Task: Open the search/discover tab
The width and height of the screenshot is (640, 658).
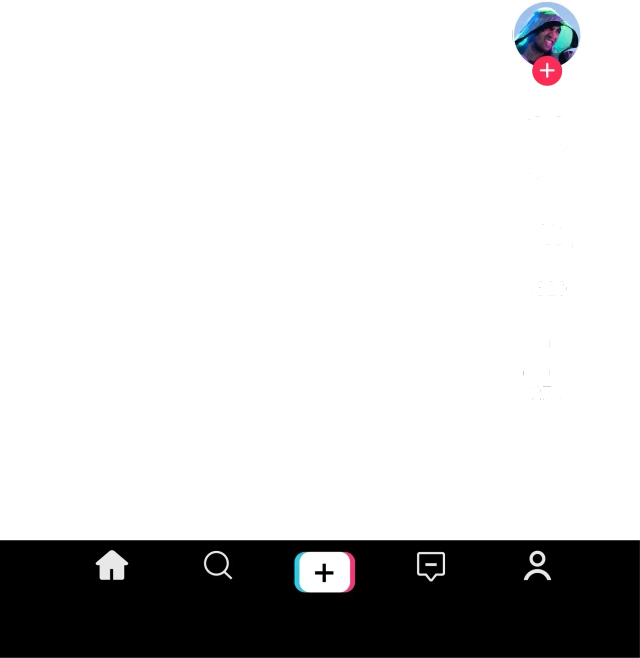Action: (x=218, y=566)
